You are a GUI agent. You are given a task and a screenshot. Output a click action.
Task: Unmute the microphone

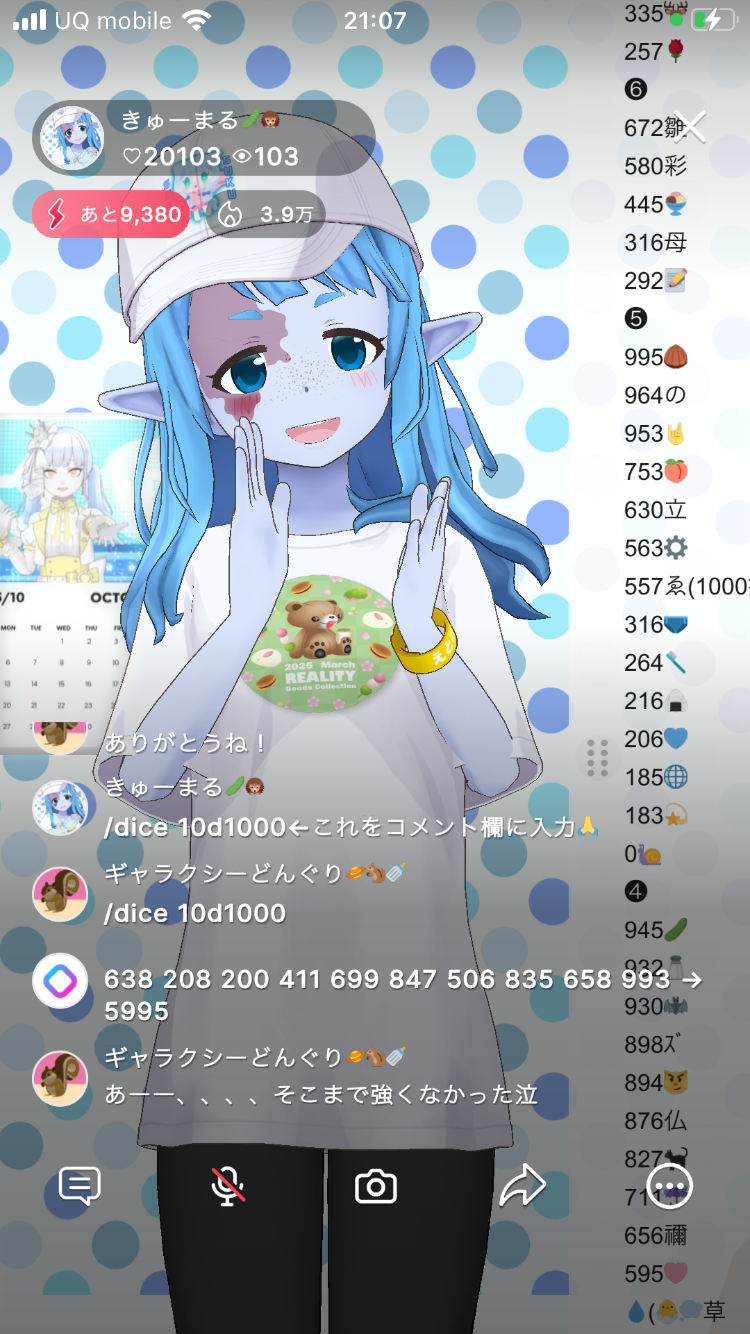228,1186
